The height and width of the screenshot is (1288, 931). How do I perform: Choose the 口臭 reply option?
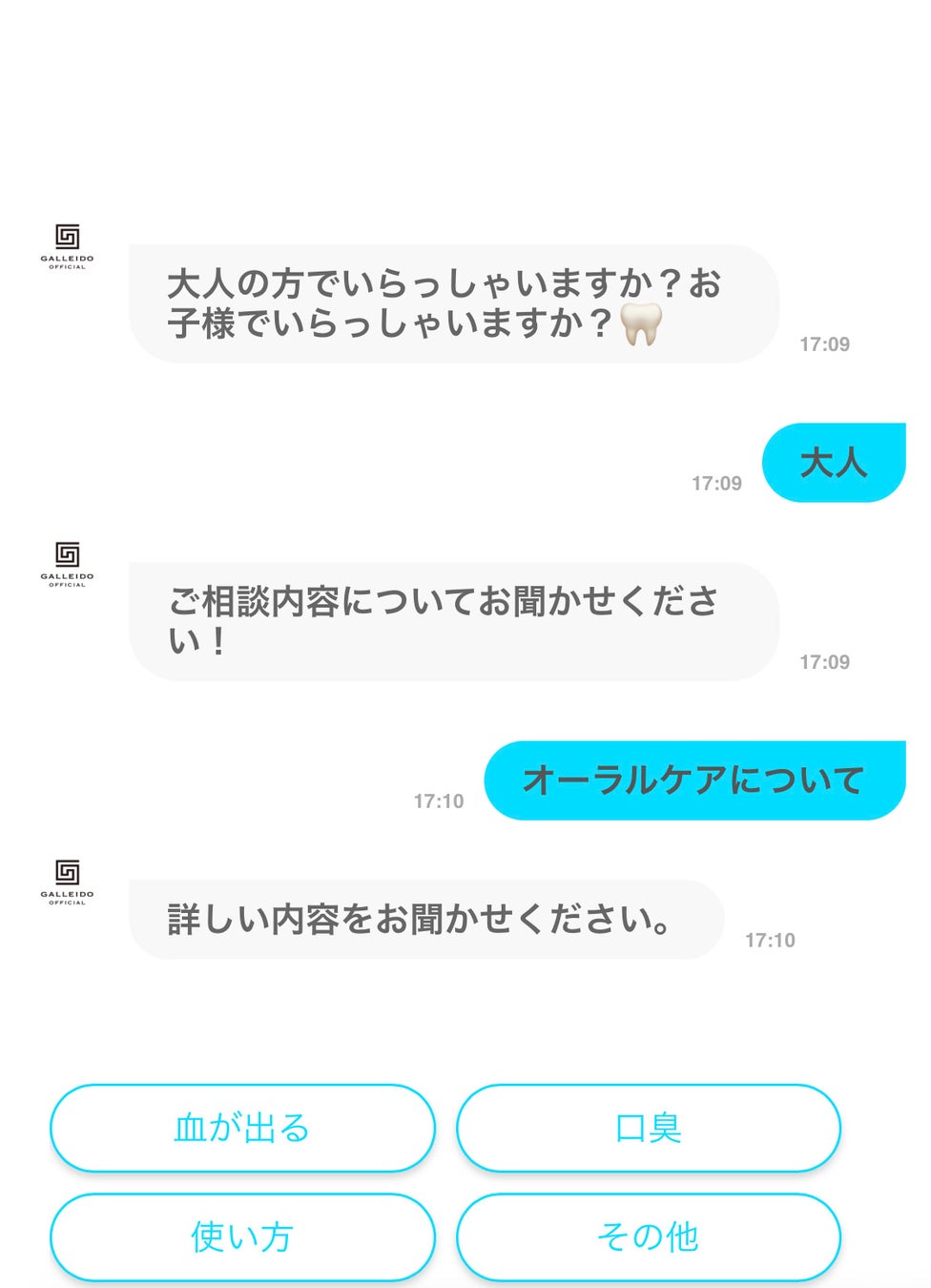[649, 1128]
